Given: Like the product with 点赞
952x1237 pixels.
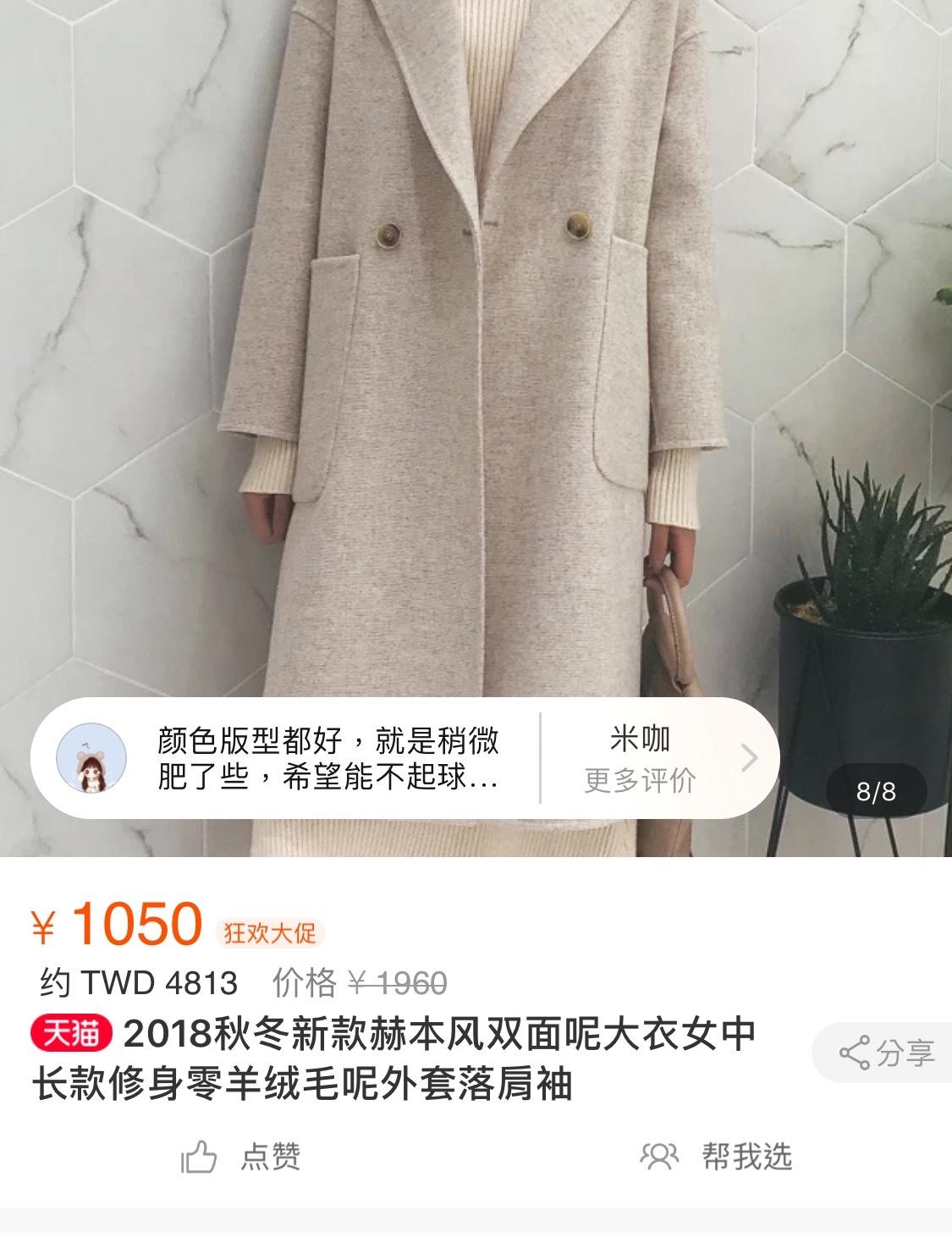Looking at the screenshot, I should pos(242,1156).
